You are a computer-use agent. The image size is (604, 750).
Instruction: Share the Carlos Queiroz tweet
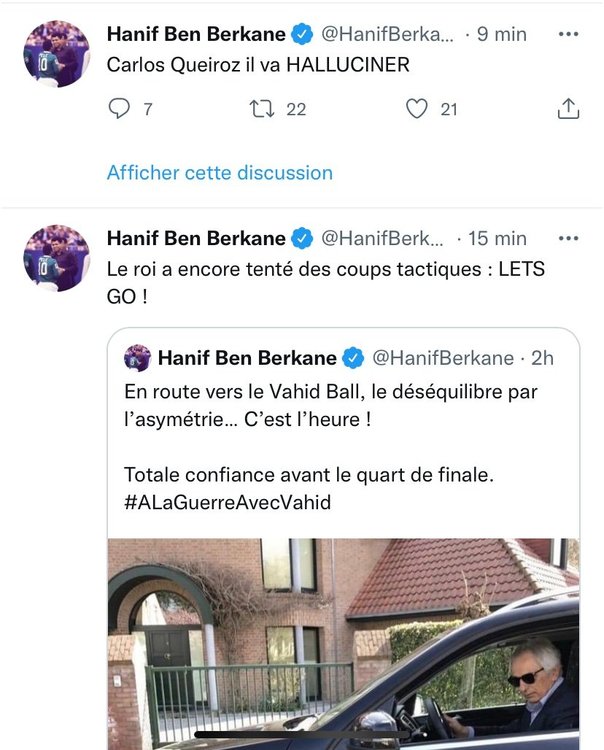567,109
